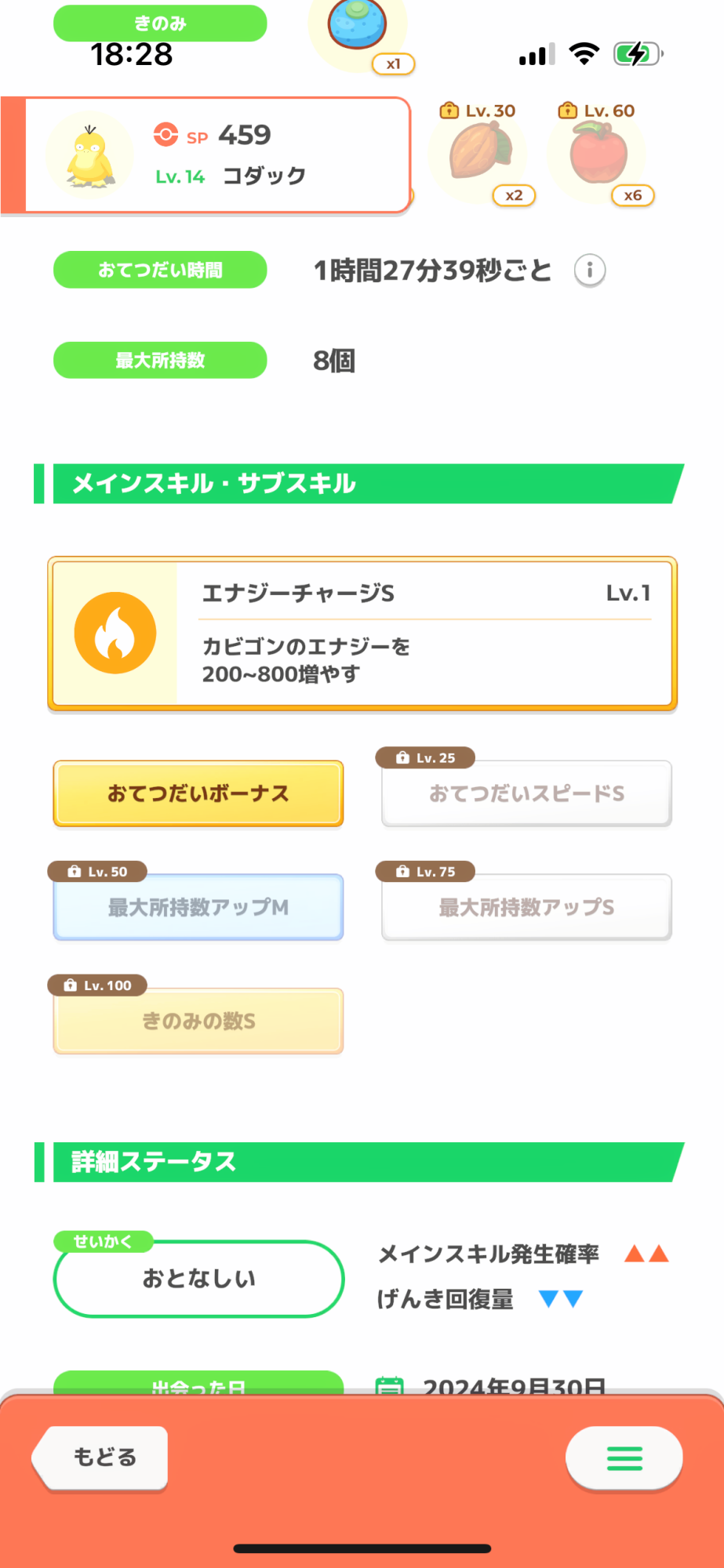Tap the info icon beside おてつだい時間

(x=590, y=270)
